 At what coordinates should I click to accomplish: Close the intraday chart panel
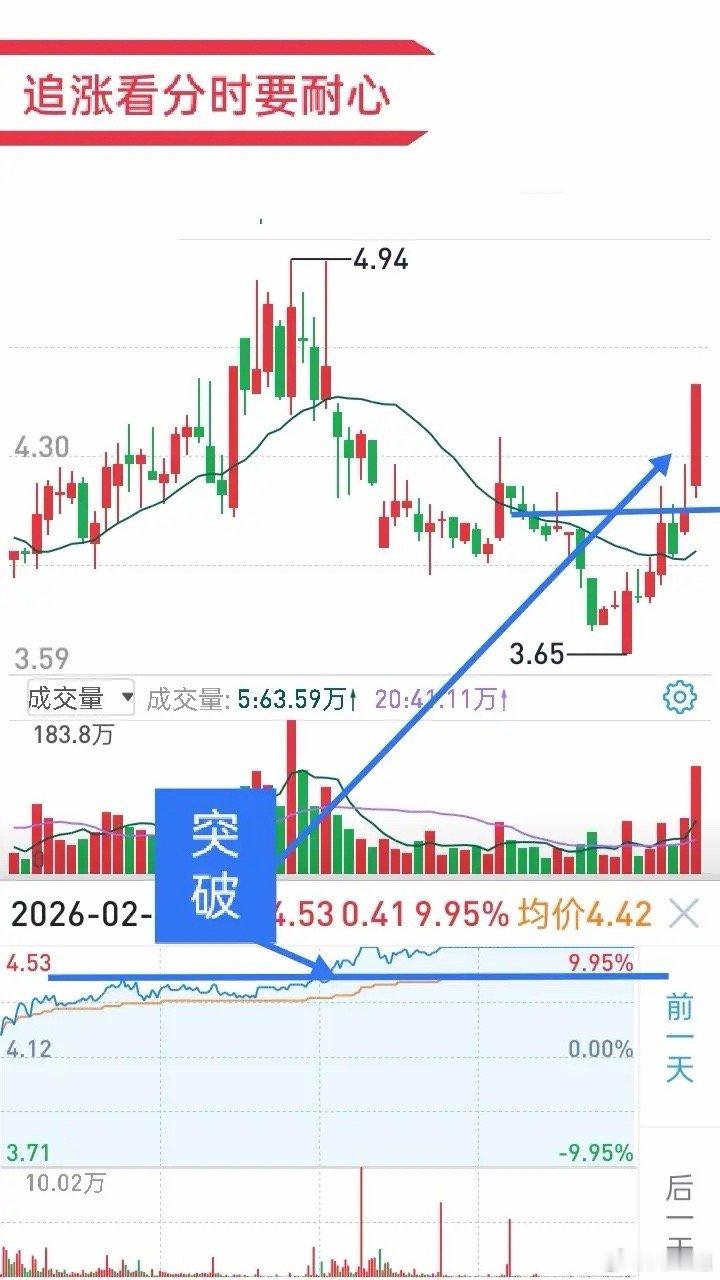tap(686, 911)
